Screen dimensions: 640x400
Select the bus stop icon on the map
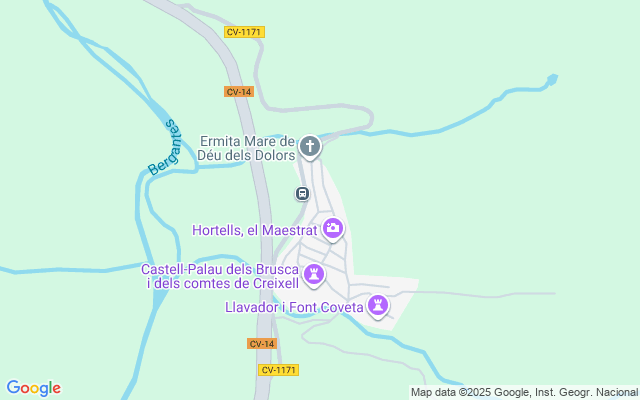coord(302,193)
